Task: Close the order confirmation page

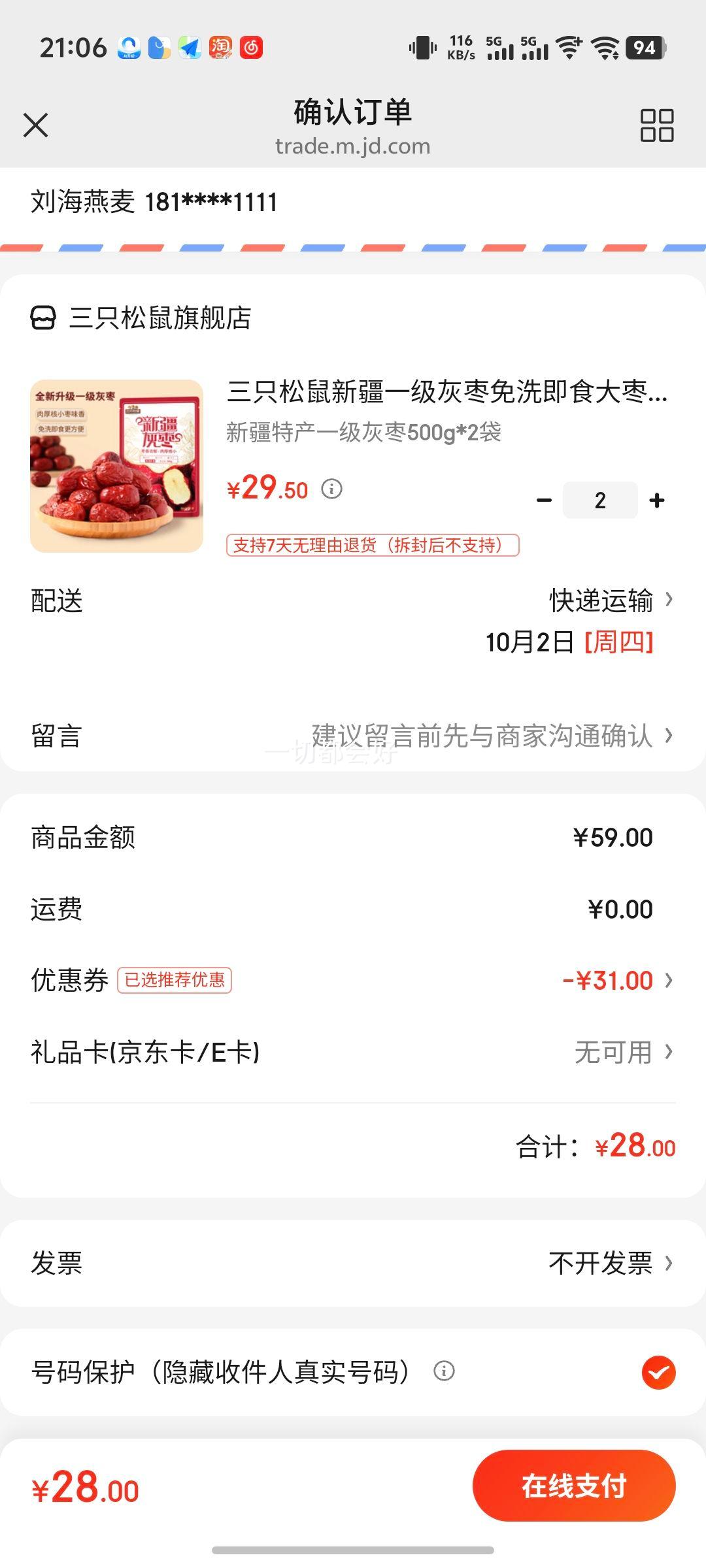Action: [36, 125]
